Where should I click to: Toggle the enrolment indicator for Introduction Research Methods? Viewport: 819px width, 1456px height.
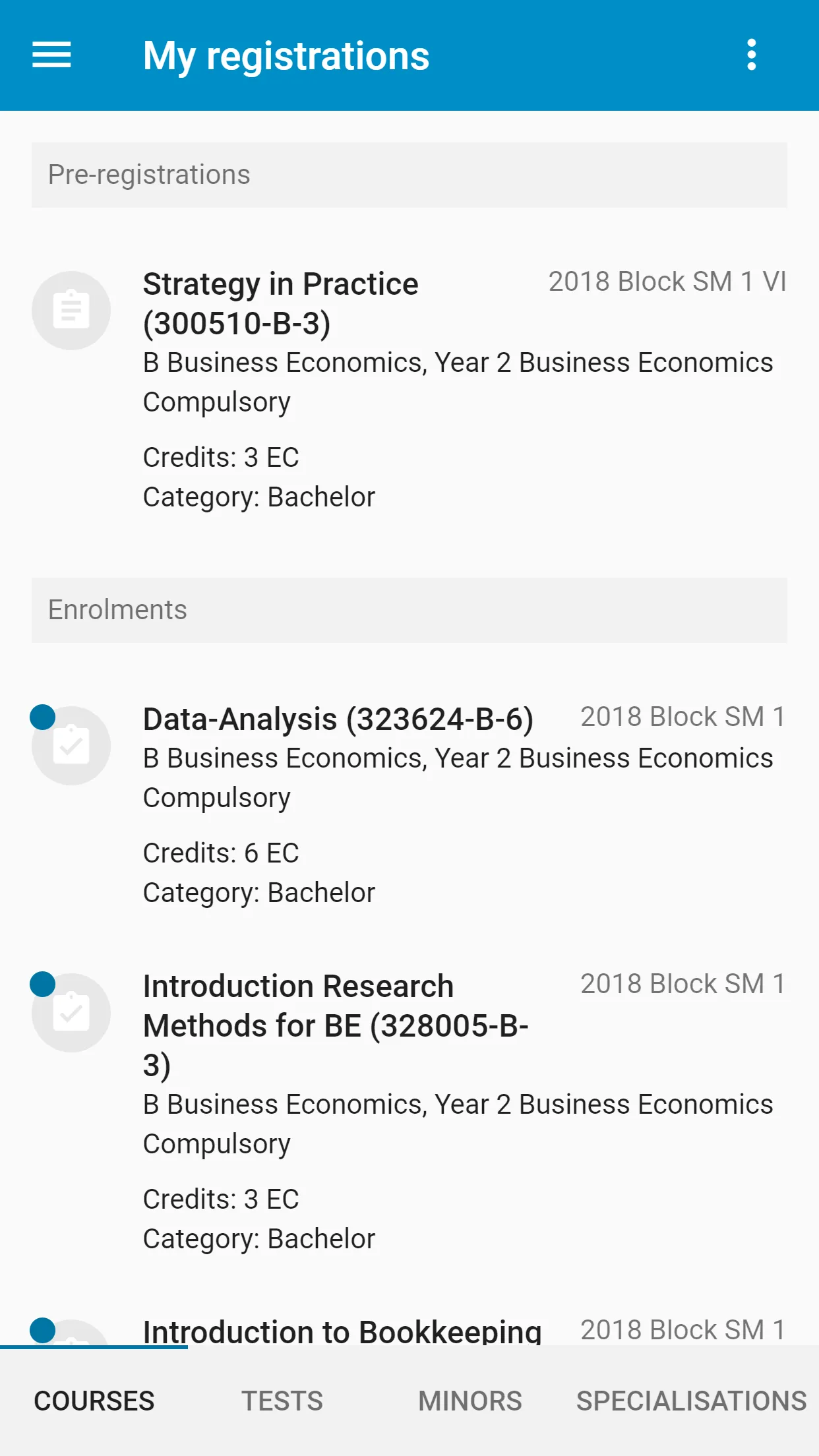pos(42,985)
